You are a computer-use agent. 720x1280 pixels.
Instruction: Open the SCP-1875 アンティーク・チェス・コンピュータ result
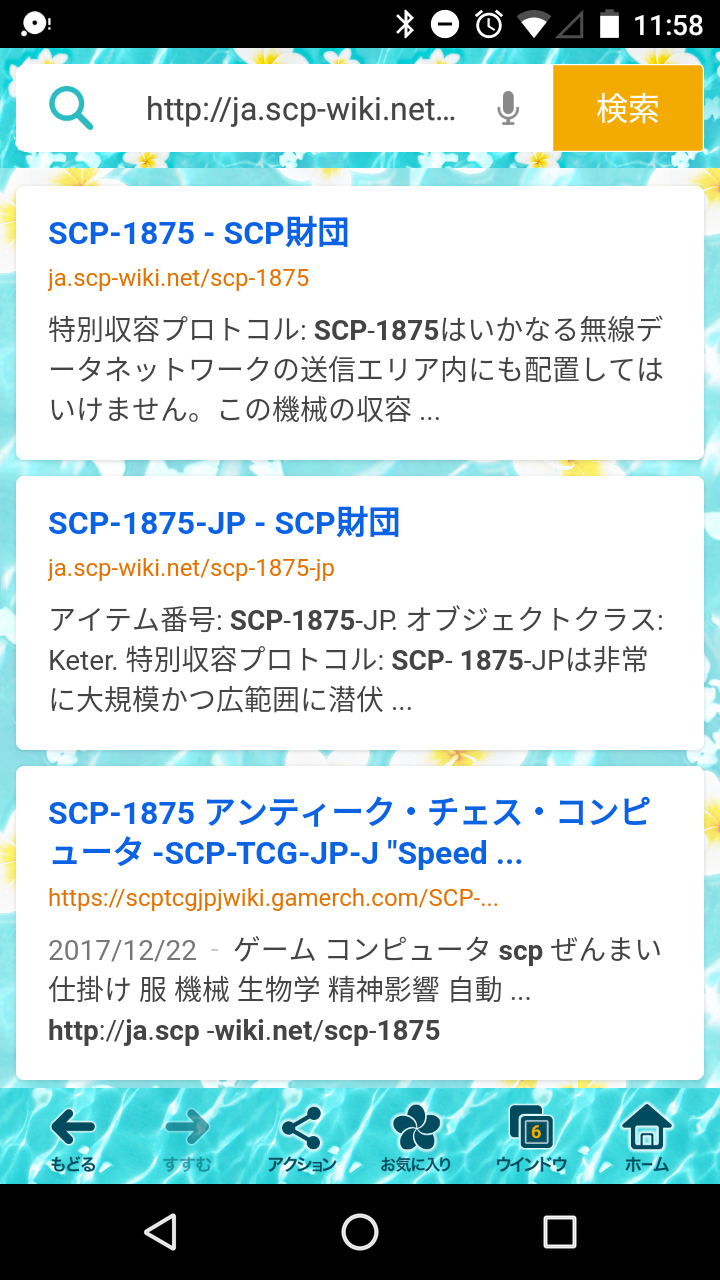348,832
